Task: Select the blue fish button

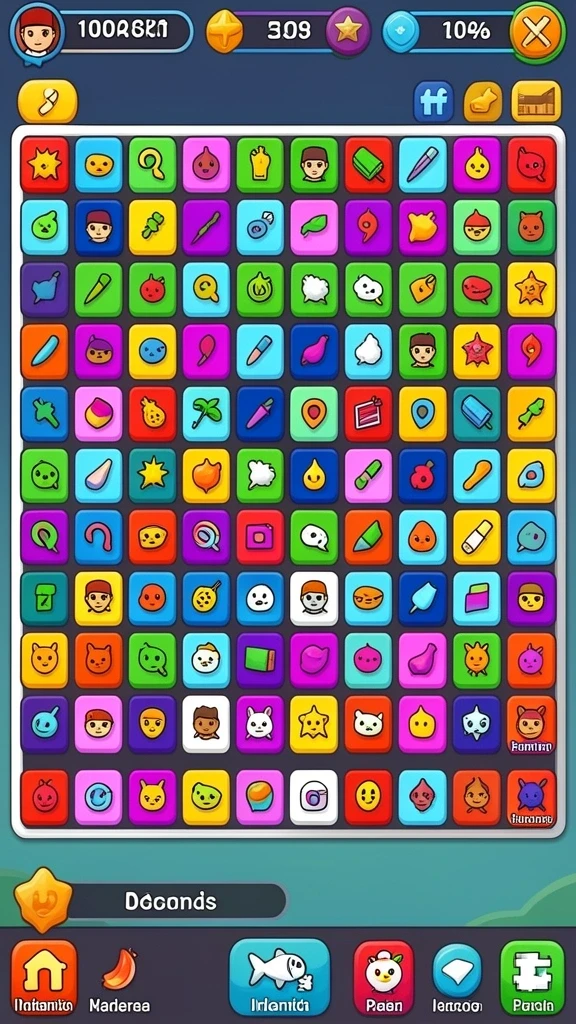Action: (280, 977)
